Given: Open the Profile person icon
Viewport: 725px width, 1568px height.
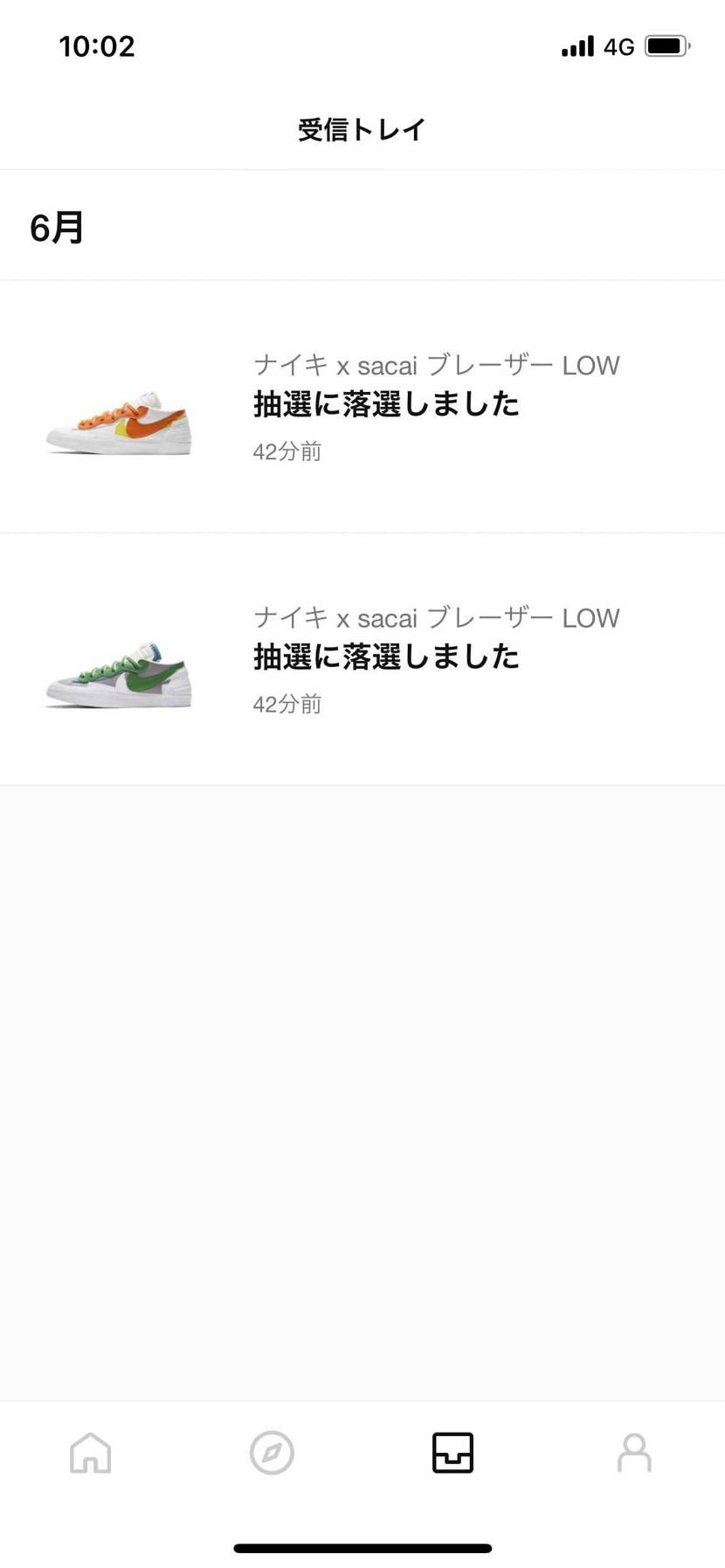Looking at the screenshot, I should tap(634, 1453).
